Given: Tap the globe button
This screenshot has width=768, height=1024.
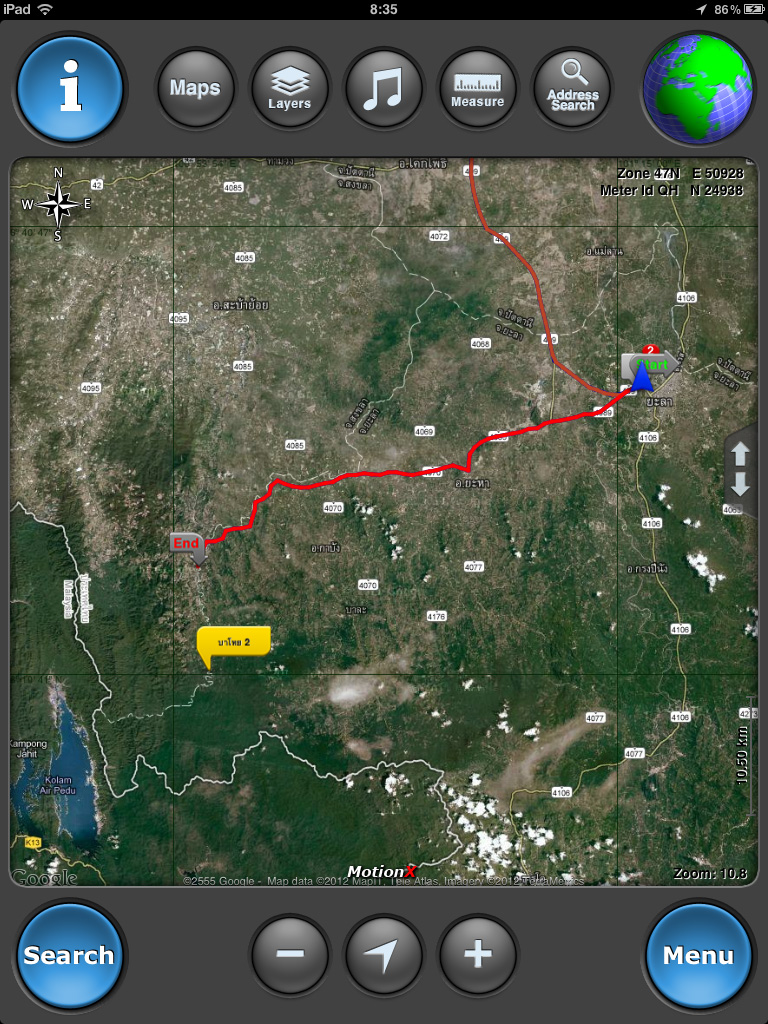Looking at the screenshot, I should point(698,89).
